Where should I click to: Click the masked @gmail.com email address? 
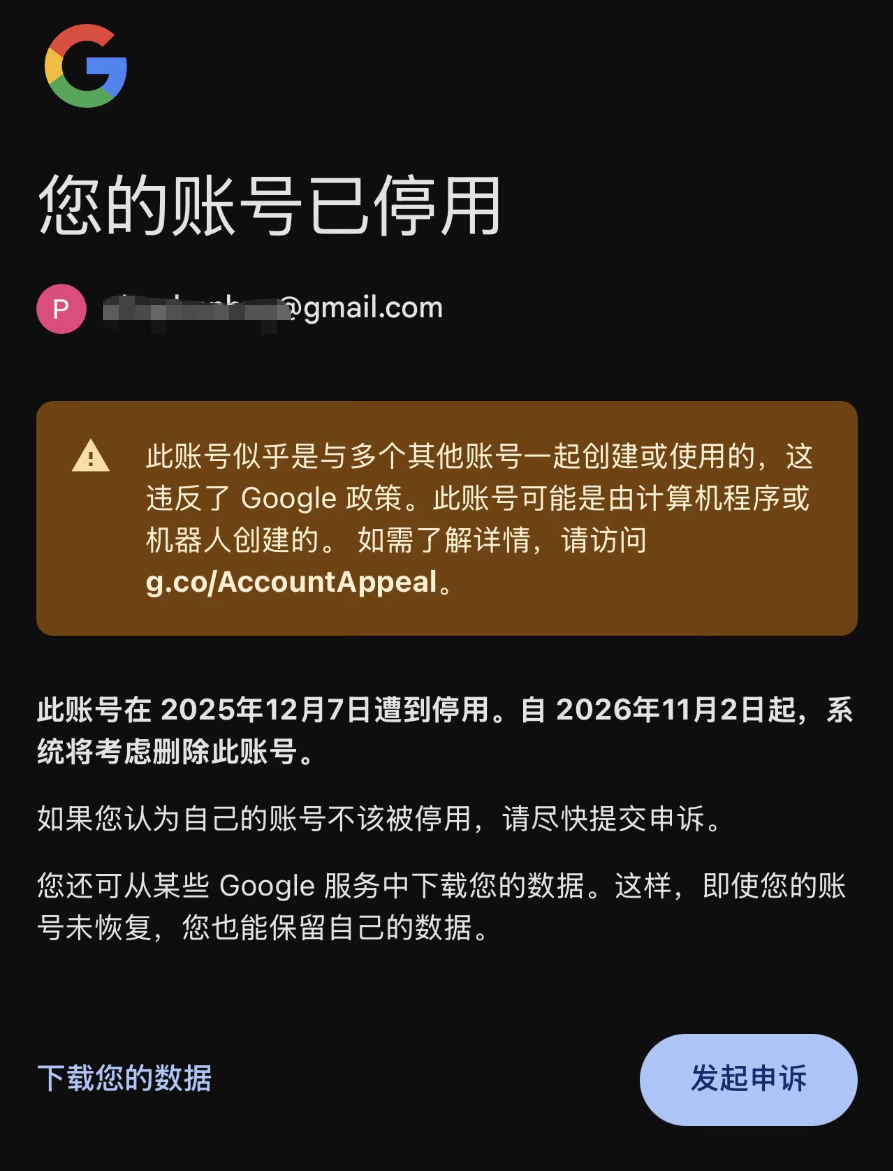pos(273,308)
